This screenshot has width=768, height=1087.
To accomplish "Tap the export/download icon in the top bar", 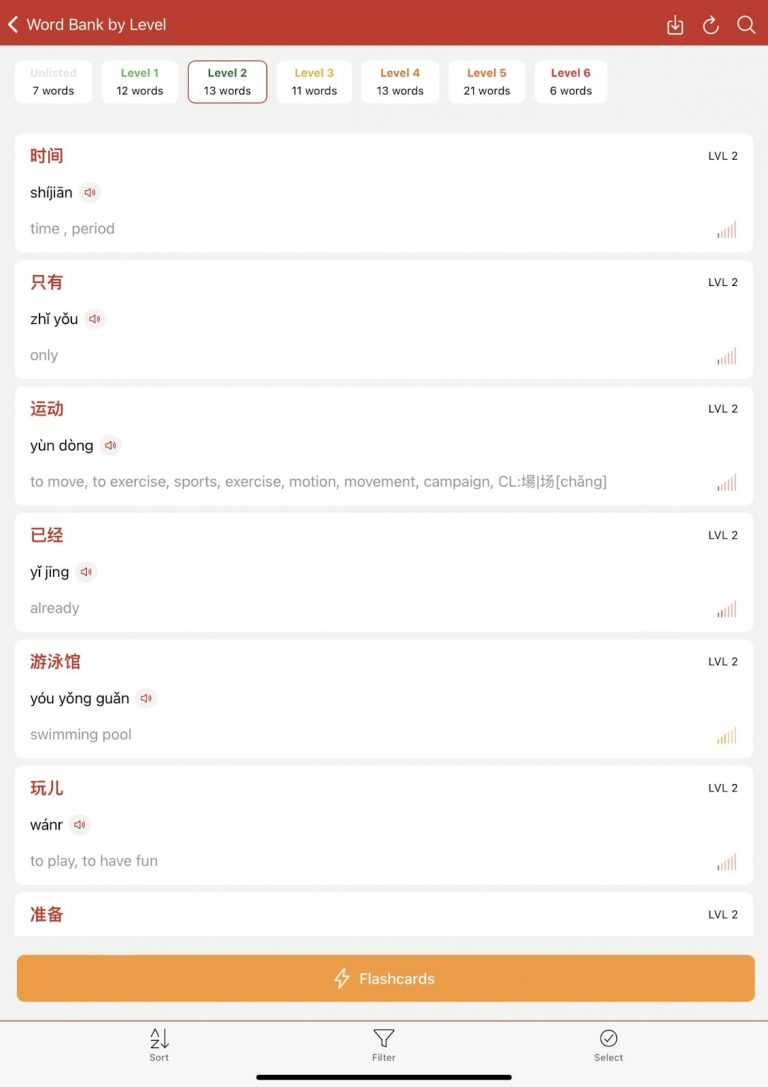I will pyautogui.click(x=675, y=25).
